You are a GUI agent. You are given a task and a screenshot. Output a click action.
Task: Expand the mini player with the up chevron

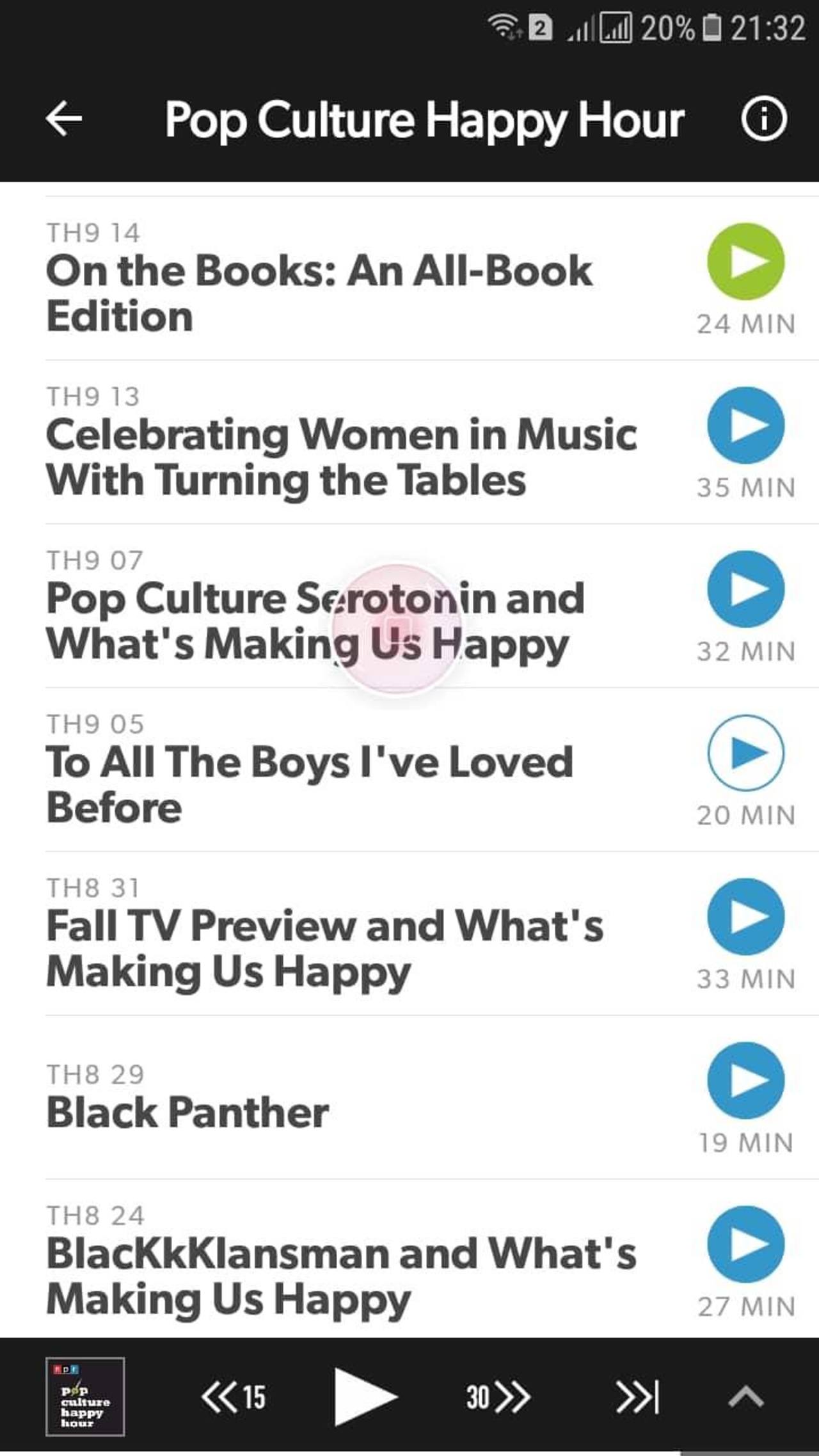pos(746,1398)
